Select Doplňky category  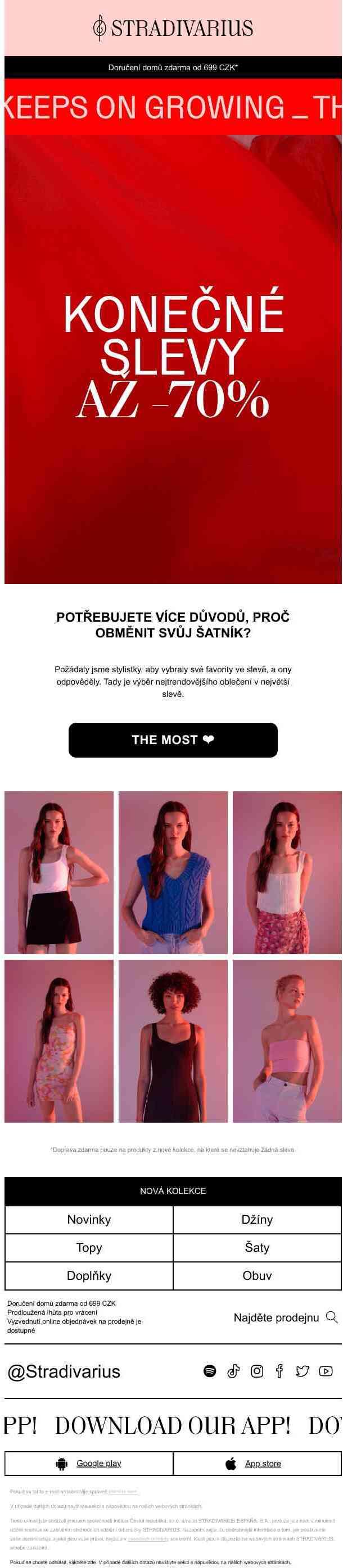point(89,1275)
